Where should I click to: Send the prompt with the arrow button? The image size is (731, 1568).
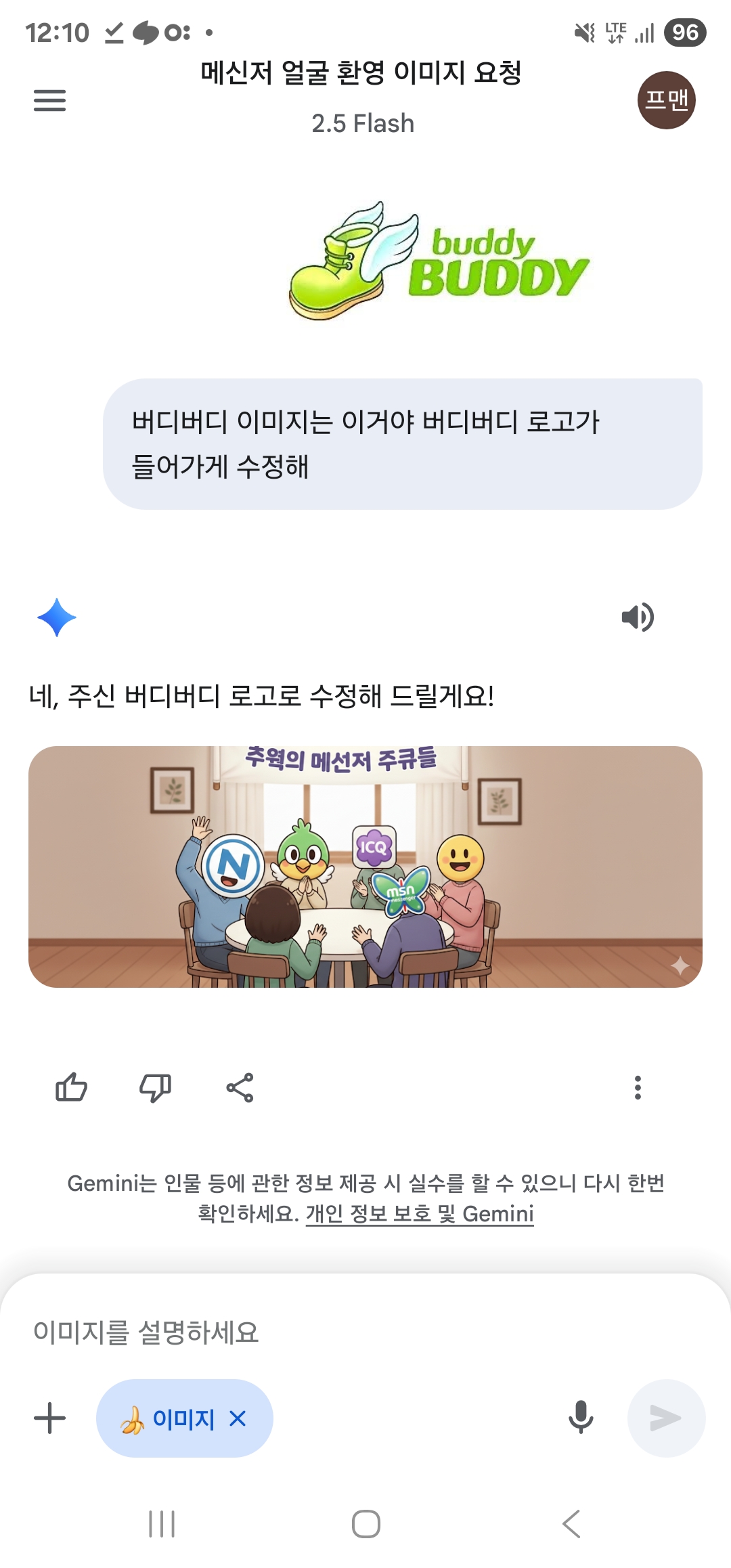666,1418
